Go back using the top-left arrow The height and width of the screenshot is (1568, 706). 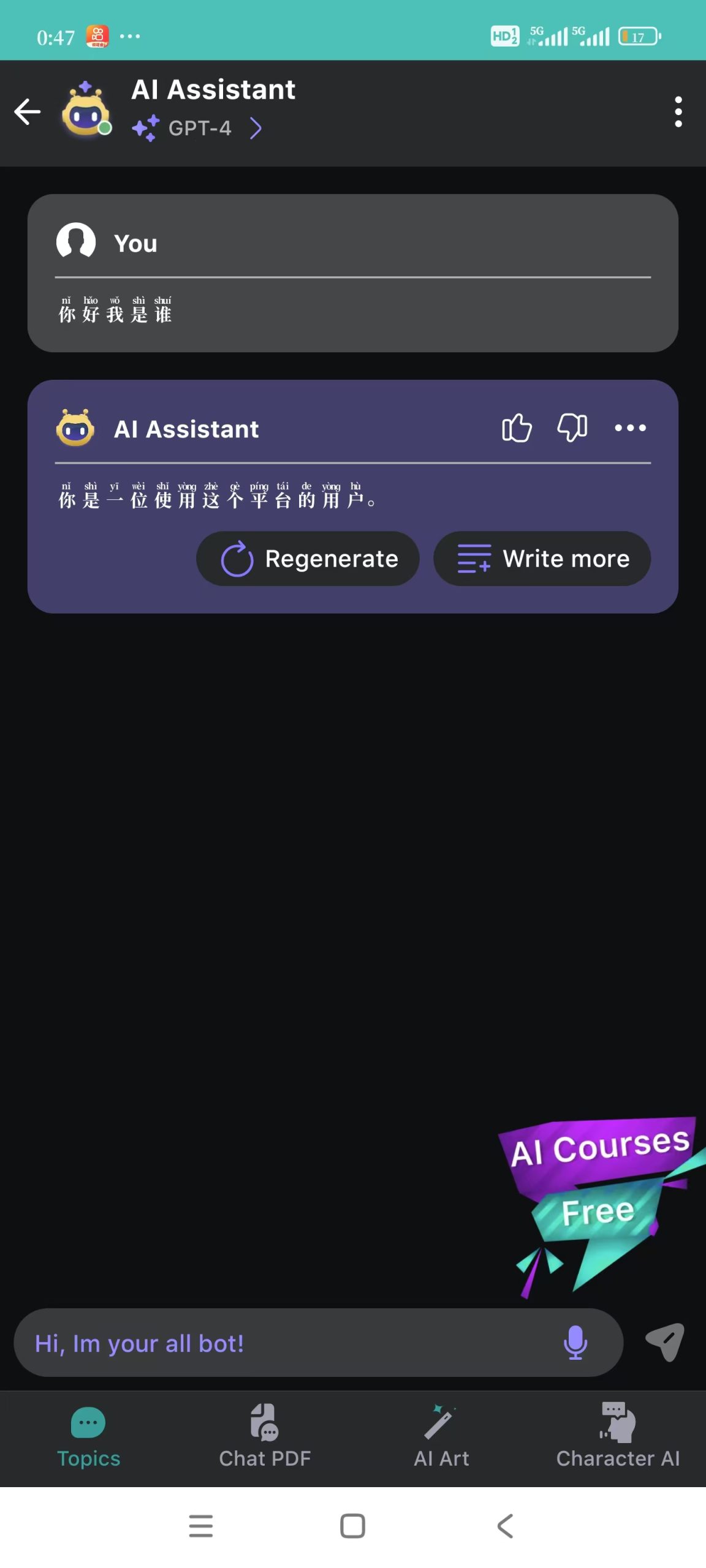click(28, 111)
